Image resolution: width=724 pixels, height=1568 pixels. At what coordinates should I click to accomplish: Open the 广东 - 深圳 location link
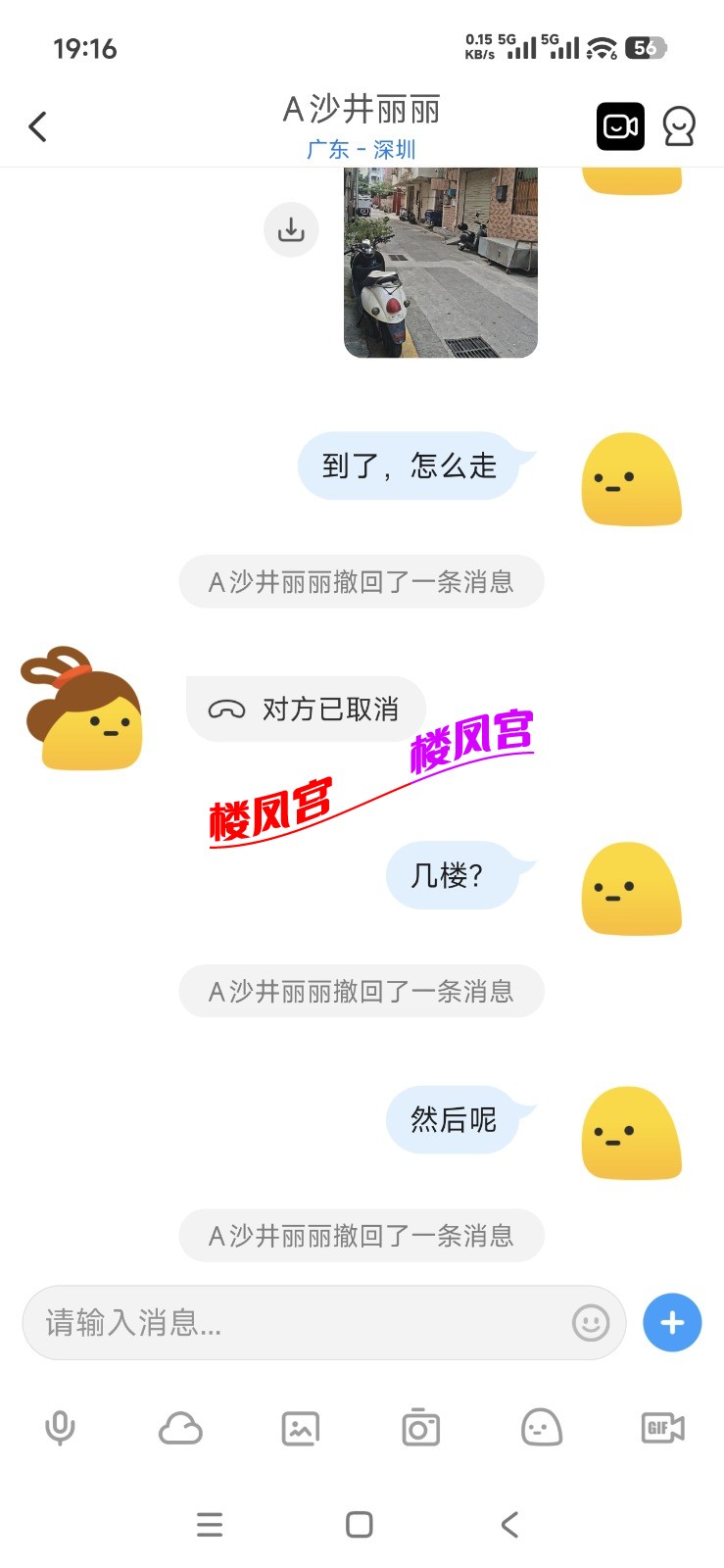361,149
